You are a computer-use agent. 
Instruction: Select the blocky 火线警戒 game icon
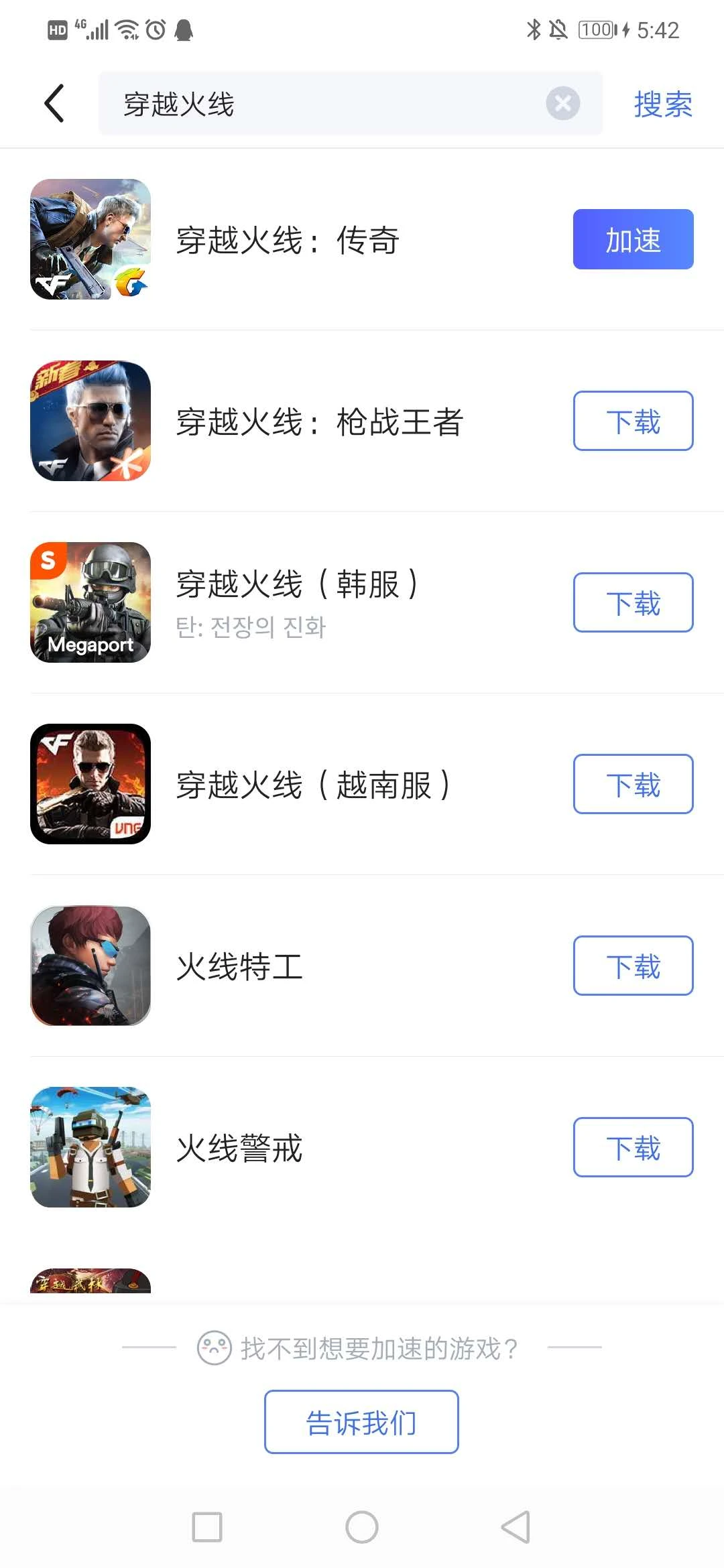[90, 1147]
